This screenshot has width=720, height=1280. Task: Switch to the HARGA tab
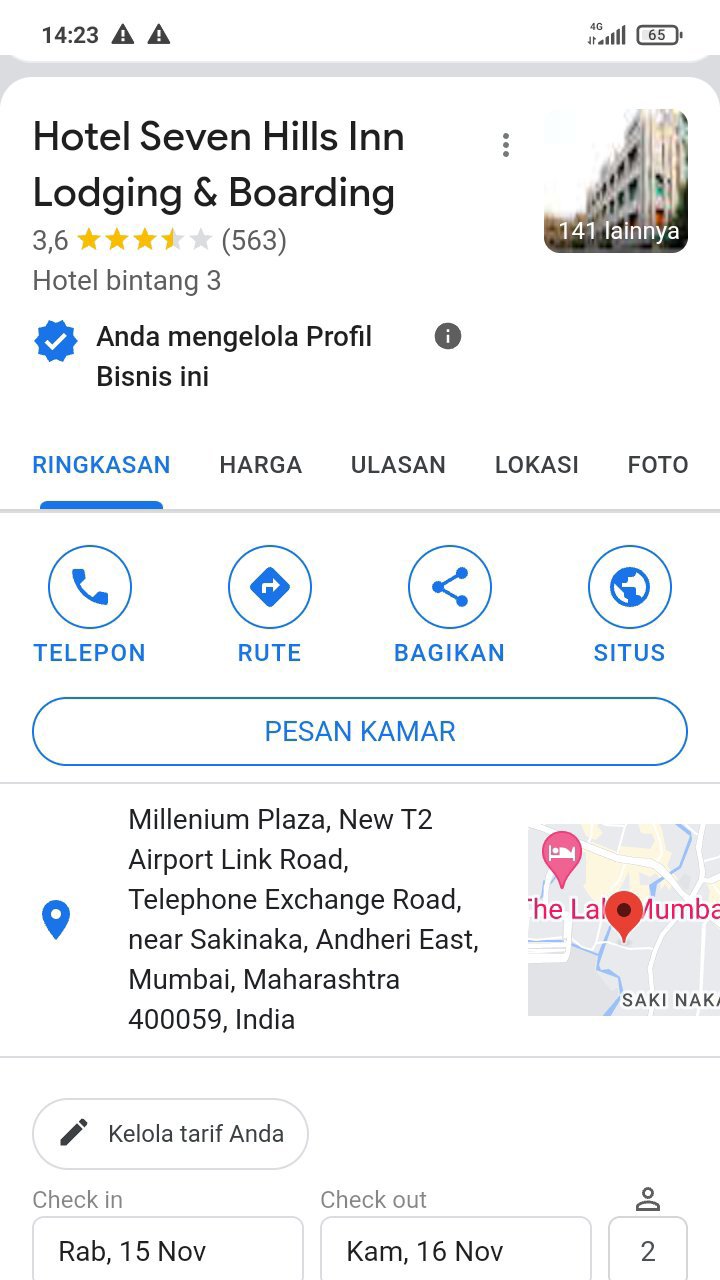[260, 465]
